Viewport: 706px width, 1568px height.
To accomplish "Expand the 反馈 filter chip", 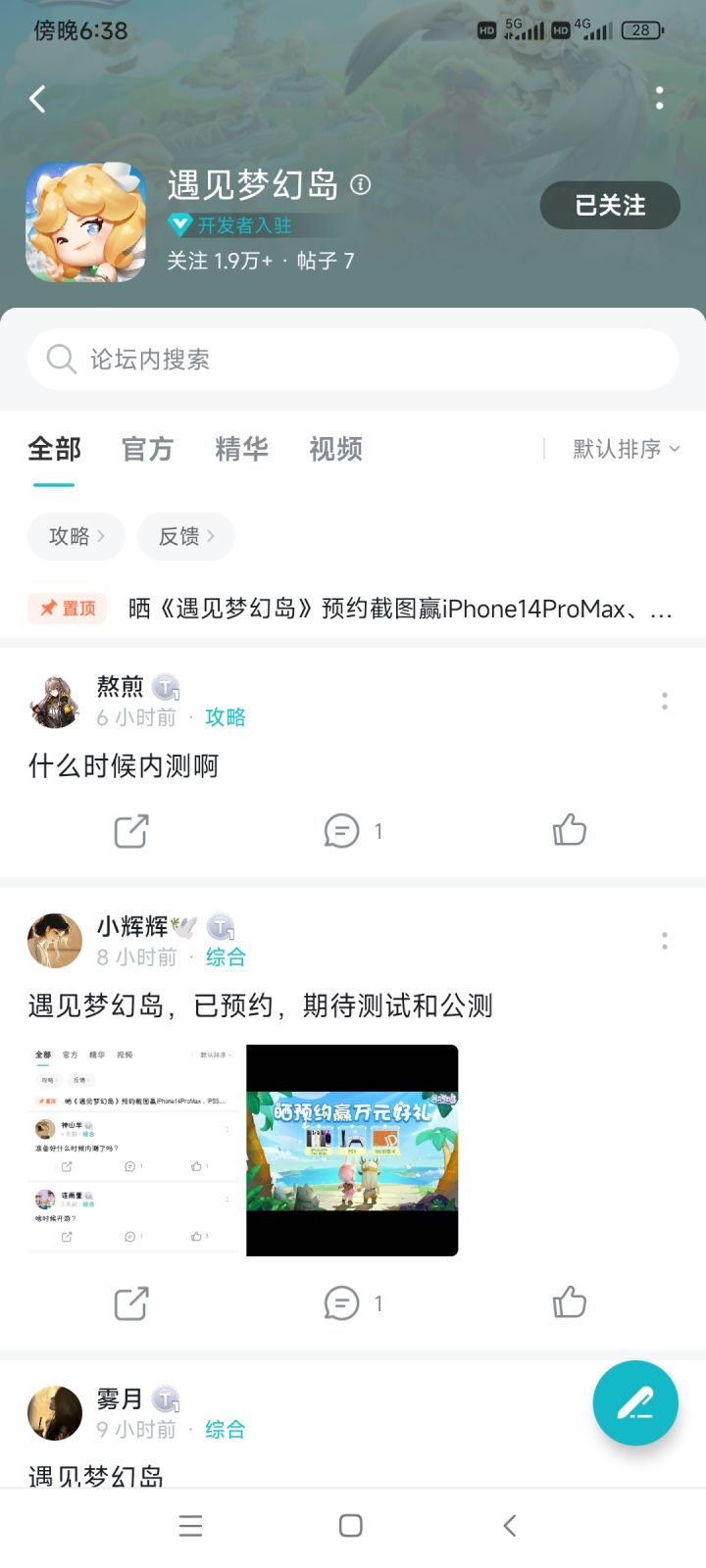I will point(185,536).
